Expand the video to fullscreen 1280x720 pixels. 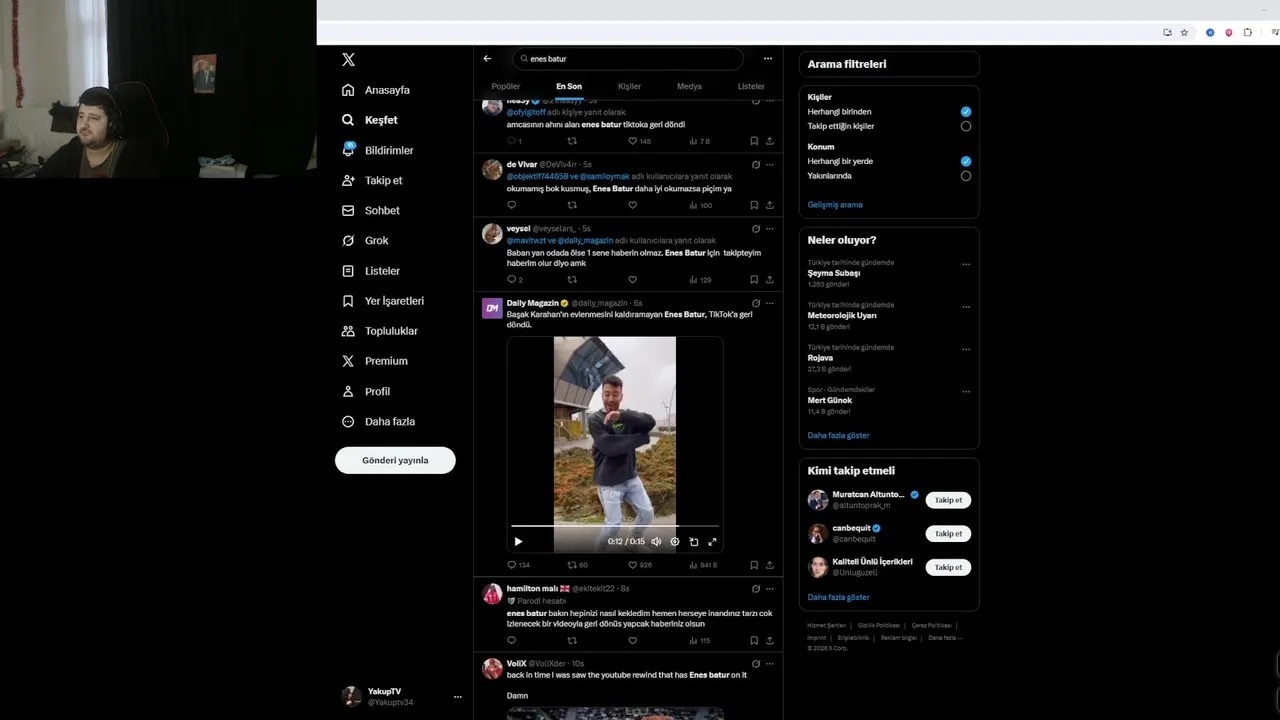[x=712, y=542]
